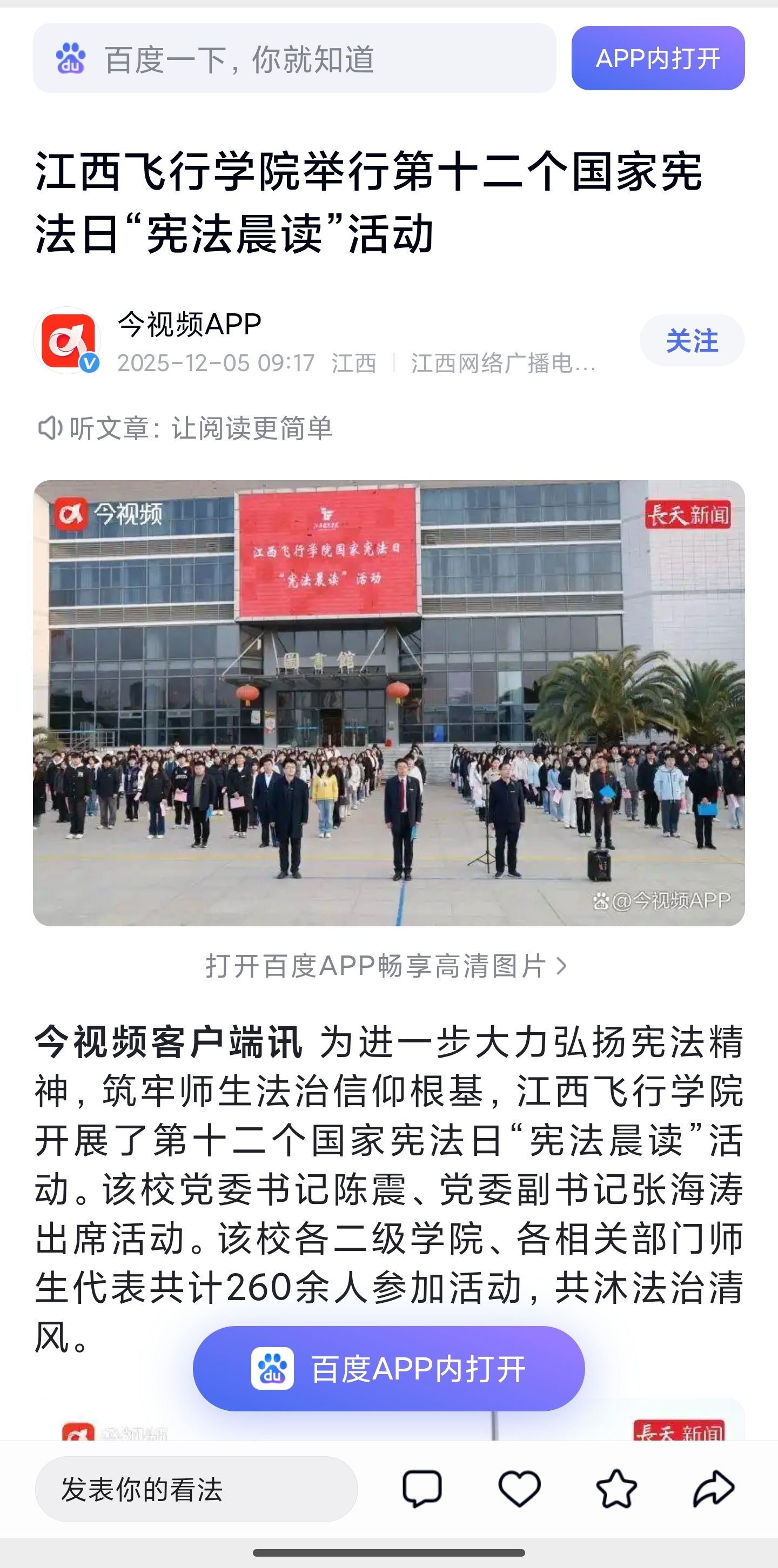Open the library ceremony photo
Viewport: 778px width, 1568px height.
(x=388, y=703)
